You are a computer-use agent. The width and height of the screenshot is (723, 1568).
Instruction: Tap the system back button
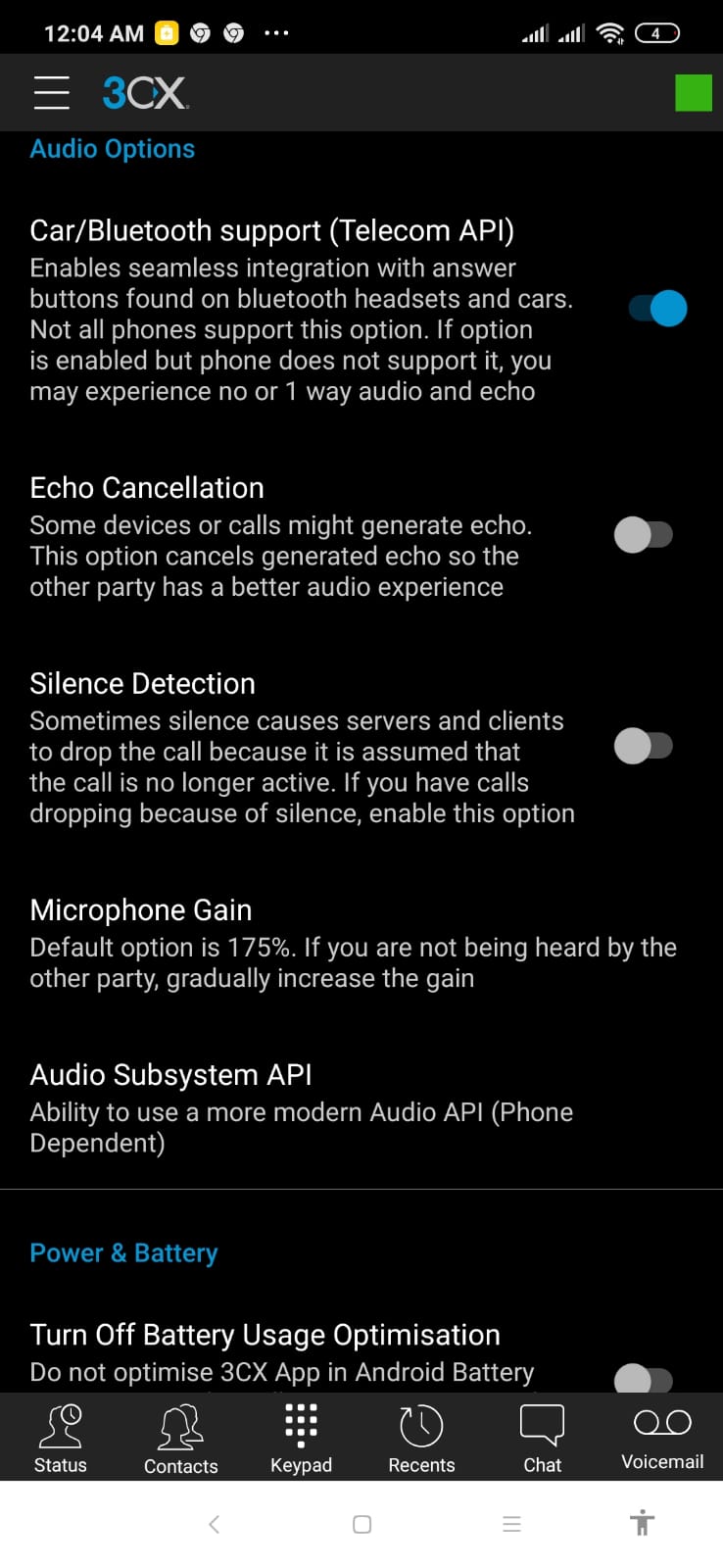(x=214, y=1524)
